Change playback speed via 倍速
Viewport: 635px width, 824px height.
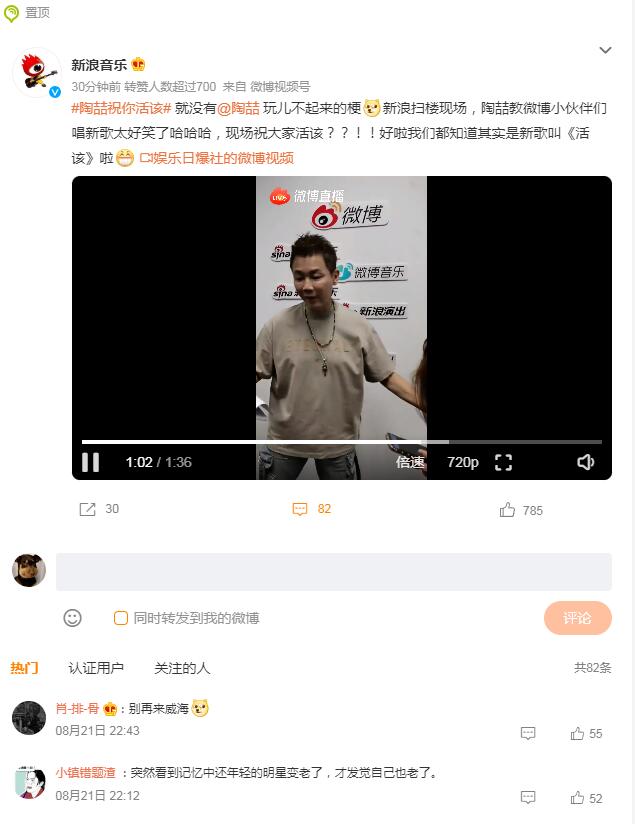pyautogui.click(x=410, y=462)
